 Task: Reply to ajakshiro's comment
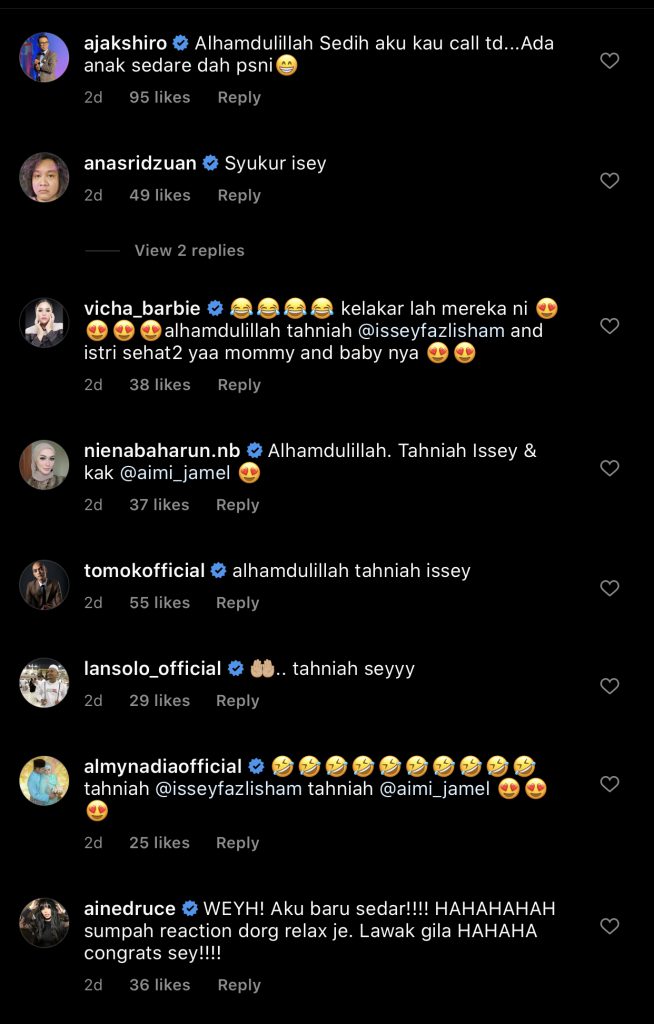coord(239,97)
